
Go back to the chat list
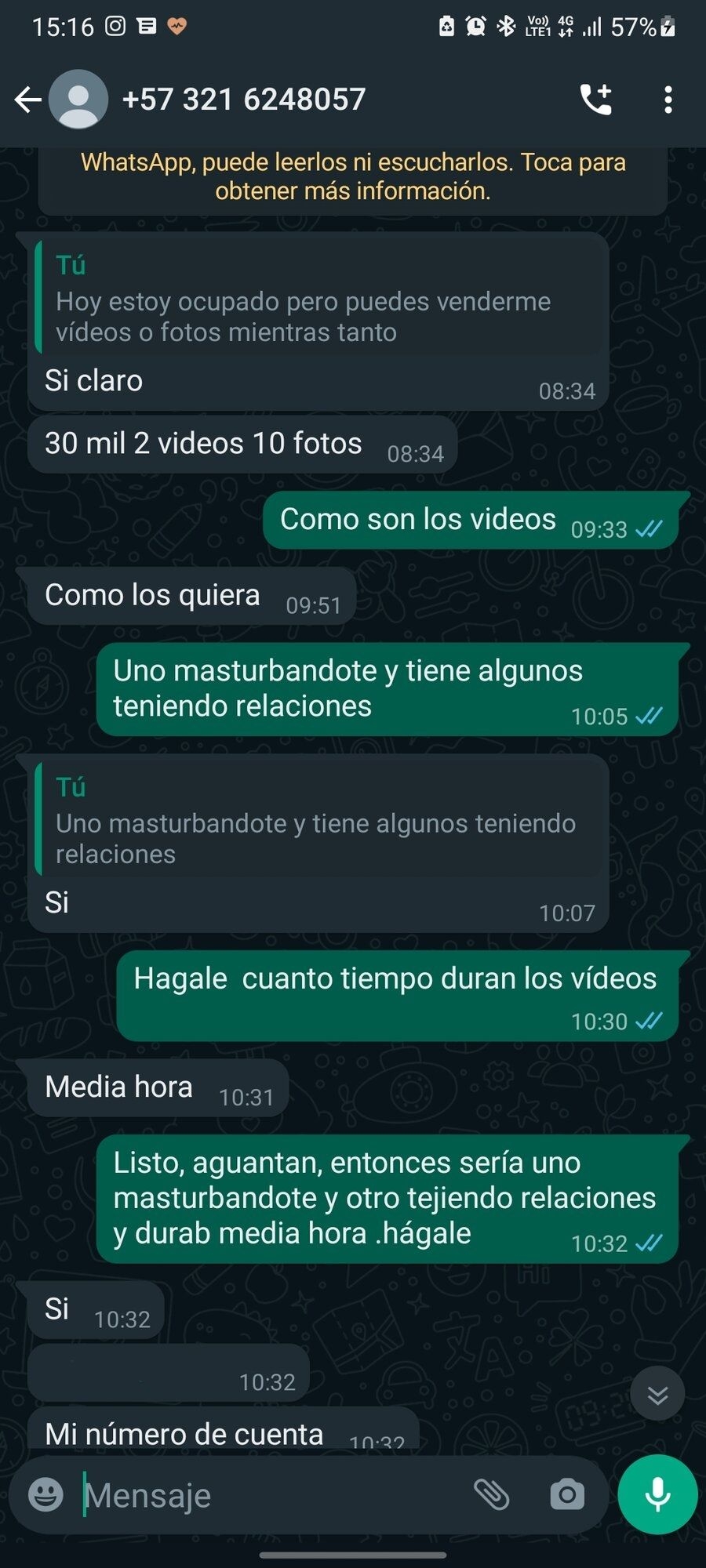point(28,100)
